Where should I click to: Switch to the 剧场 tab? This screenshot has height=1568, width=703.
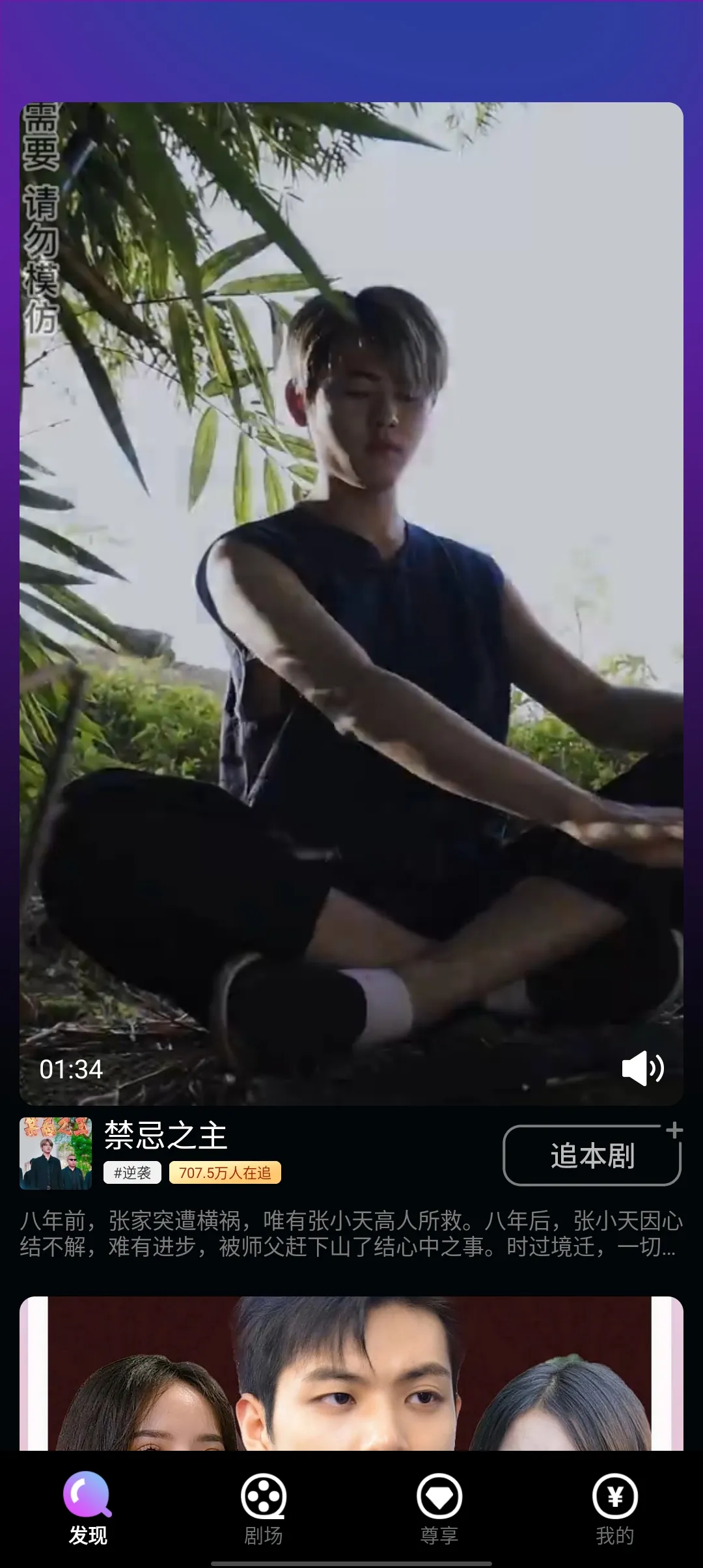263,1509
